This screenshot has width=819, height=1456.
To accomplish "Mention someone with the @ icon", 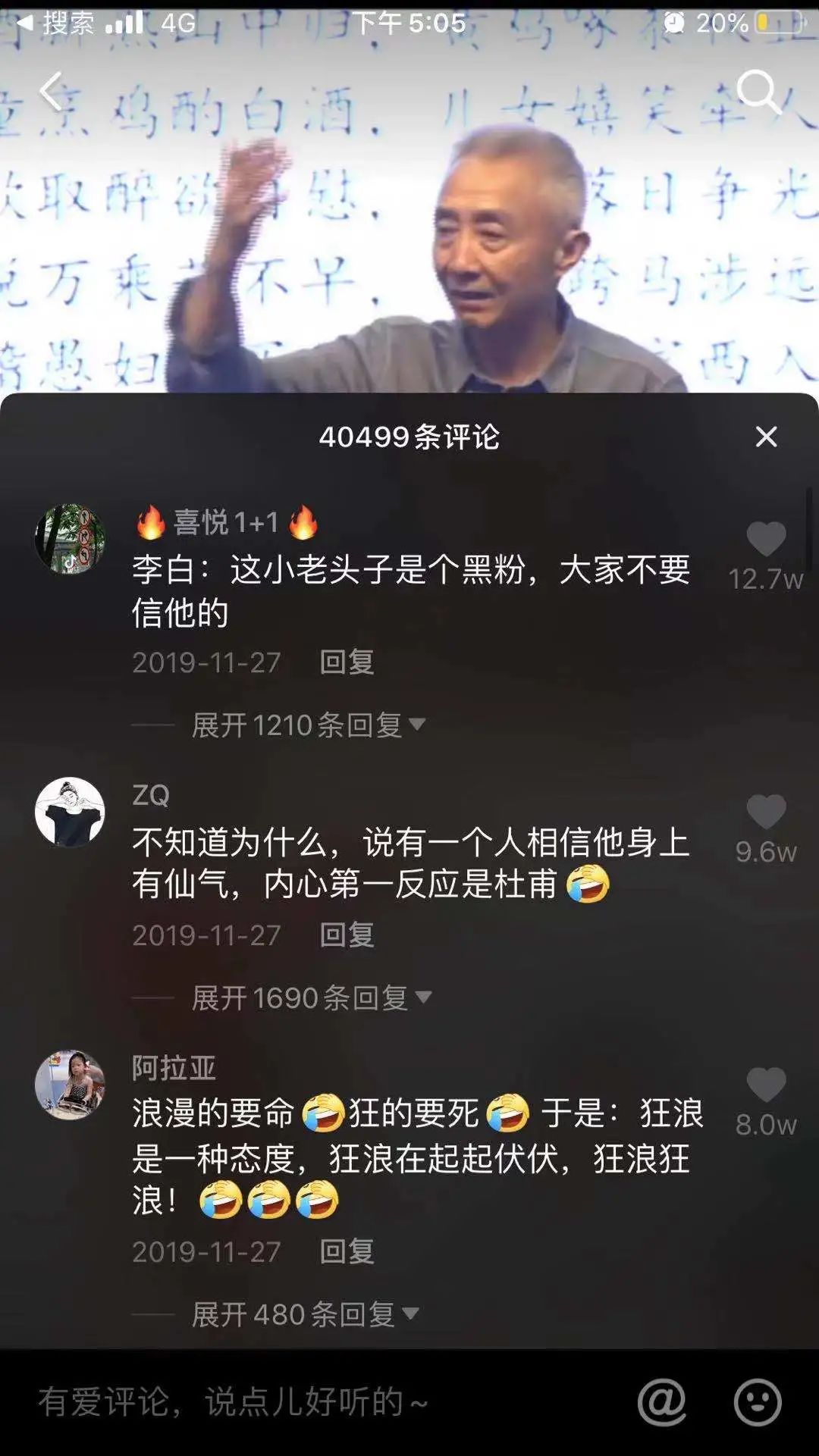I will pyautogui.click(x=661, y=1402).
